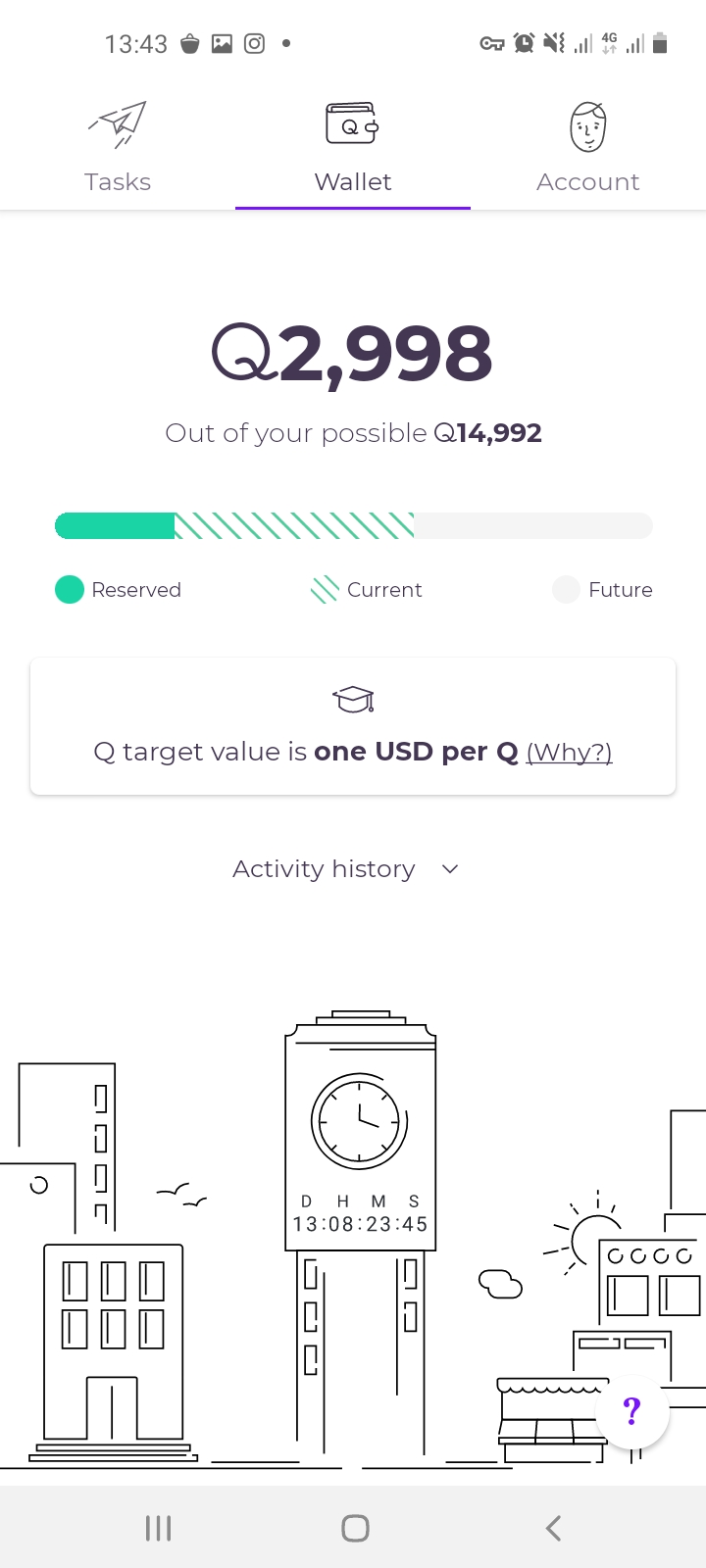Select the paper plane Tasks icon
Image resolution: width=706 pixels, height=1568 pixels.
point(118,125)
